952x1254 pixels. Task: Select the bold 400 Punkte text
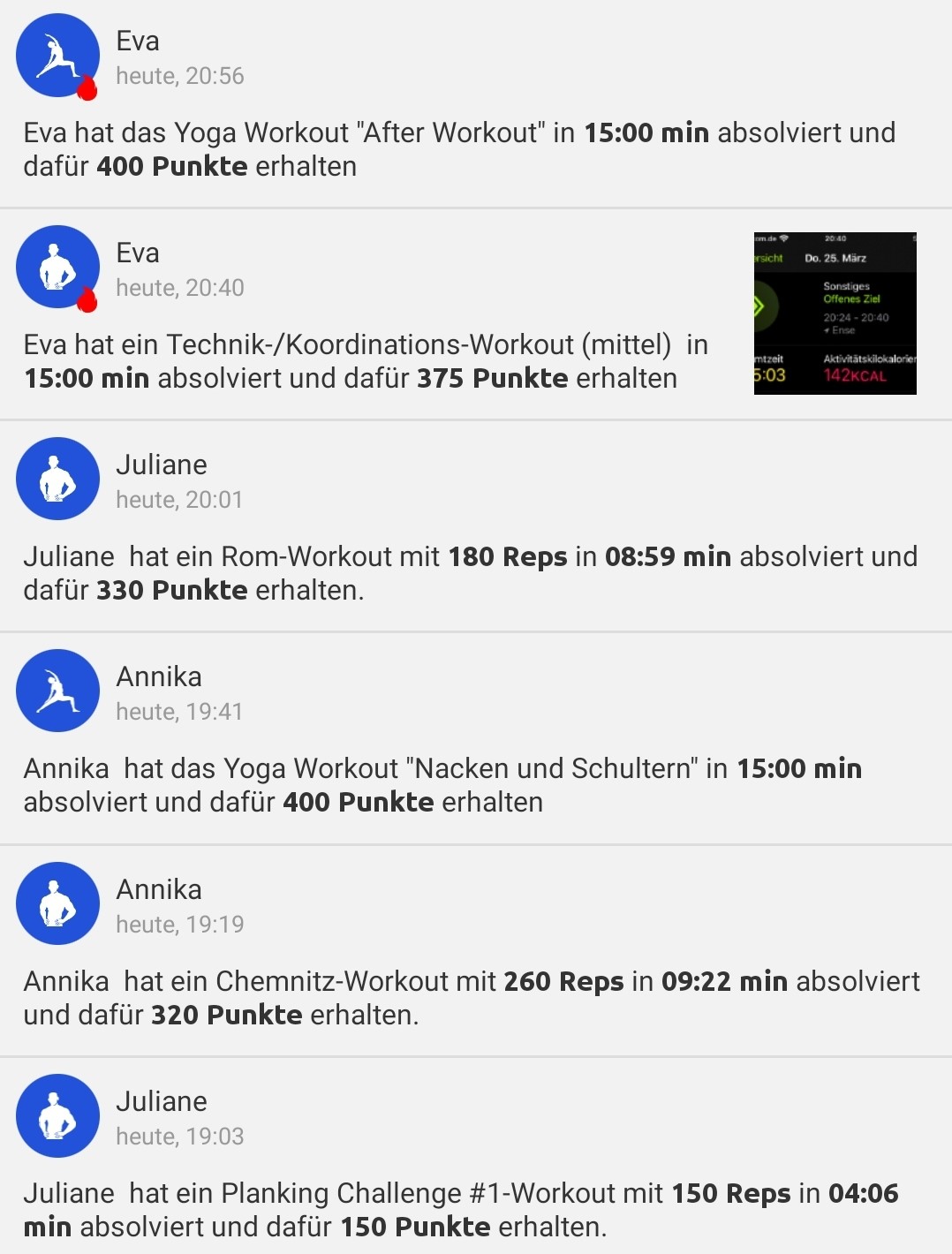174,165
